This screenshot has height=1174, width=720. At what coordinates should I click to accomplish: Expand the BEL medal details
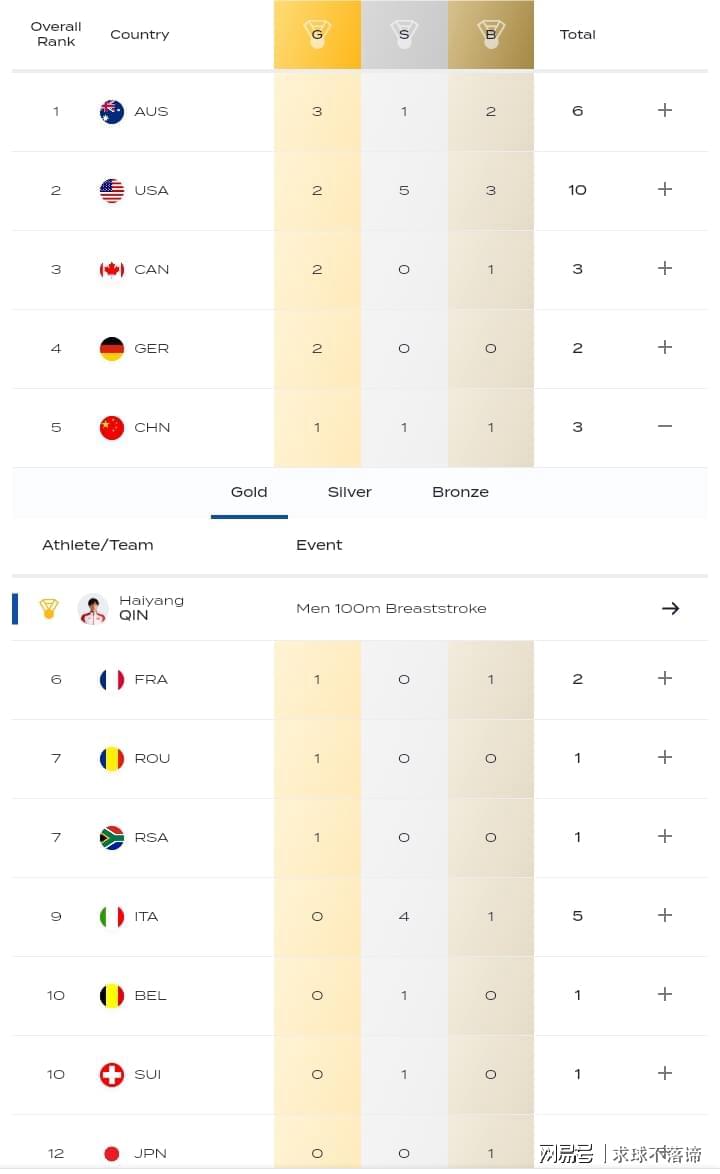coord(665,994)
